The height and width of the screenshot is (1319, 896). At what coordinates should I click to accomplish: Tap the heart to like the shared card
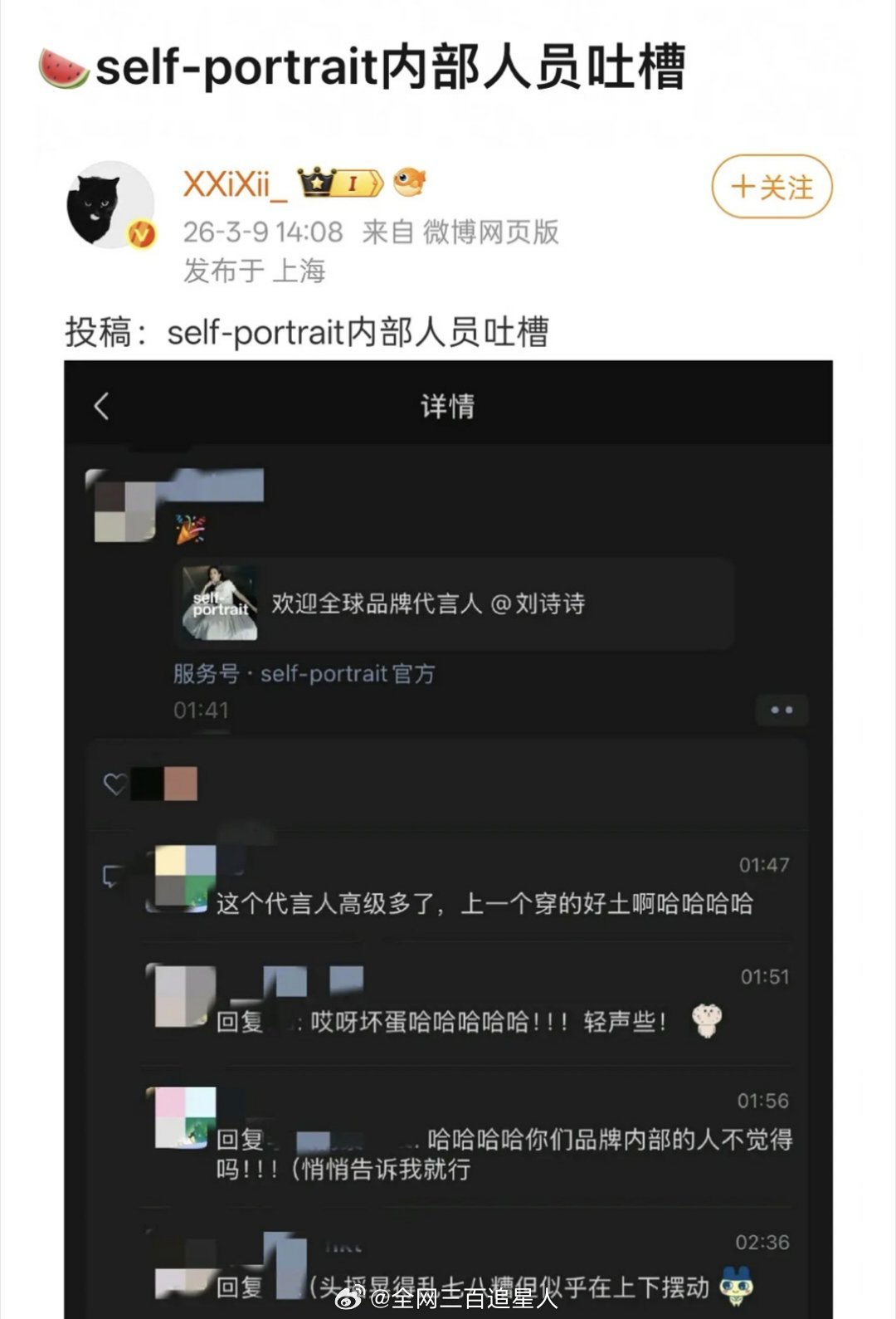click(x=113, y=782)
